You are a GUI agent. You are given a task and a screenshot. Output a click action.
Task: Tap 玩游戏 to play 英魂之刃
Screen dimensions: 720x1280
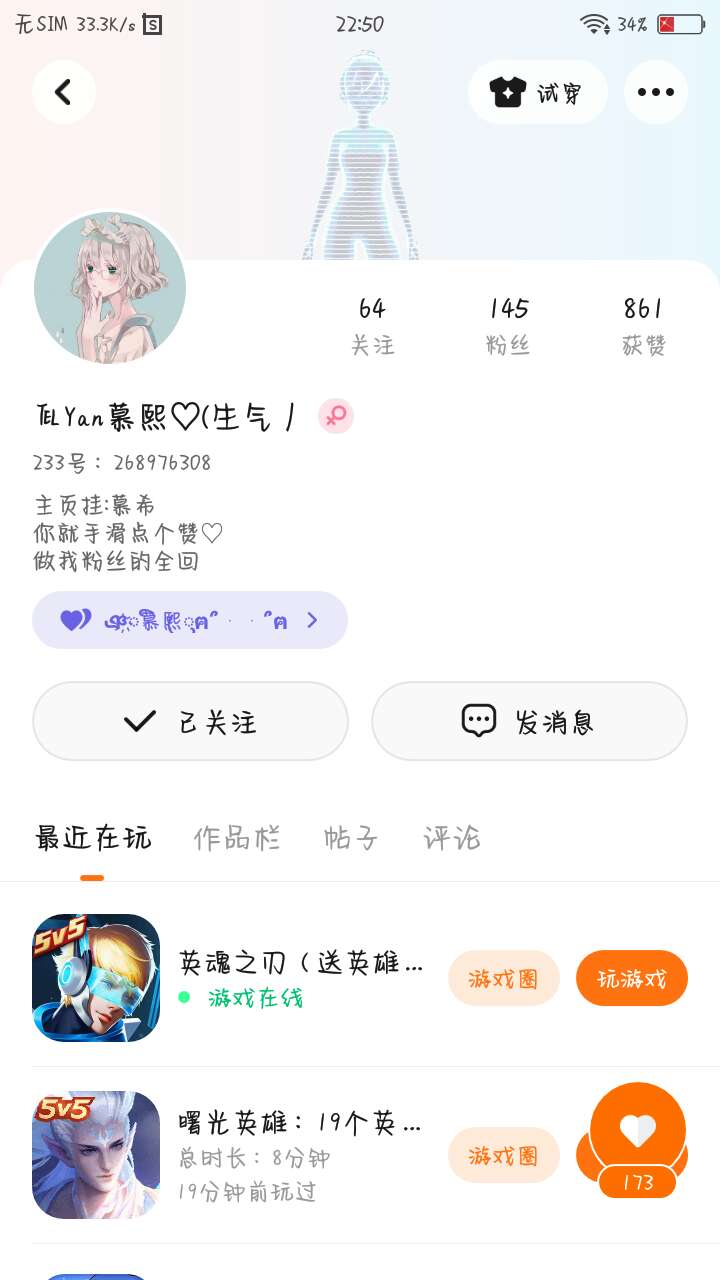pos(631,978)
